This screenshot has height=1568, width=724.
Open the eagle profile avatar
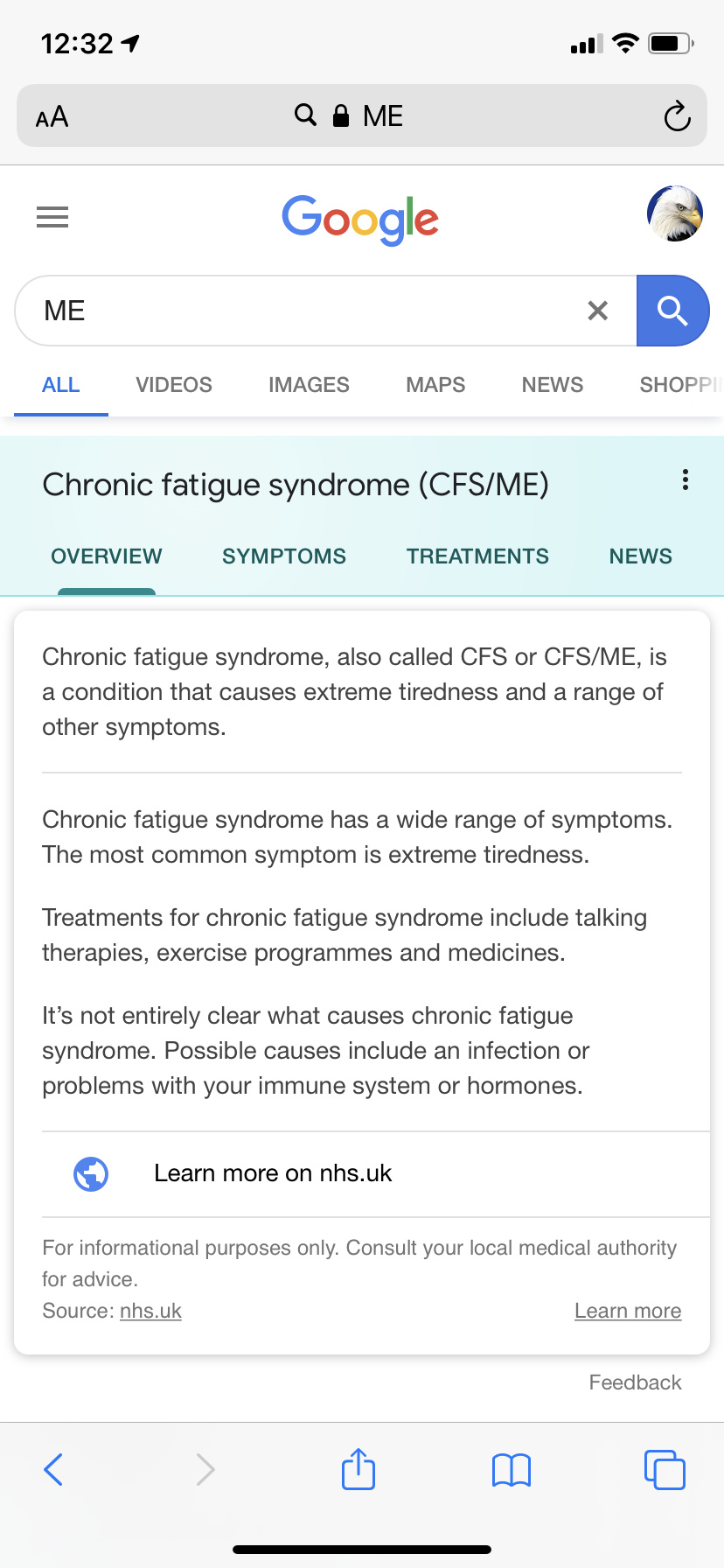(675, 213)
